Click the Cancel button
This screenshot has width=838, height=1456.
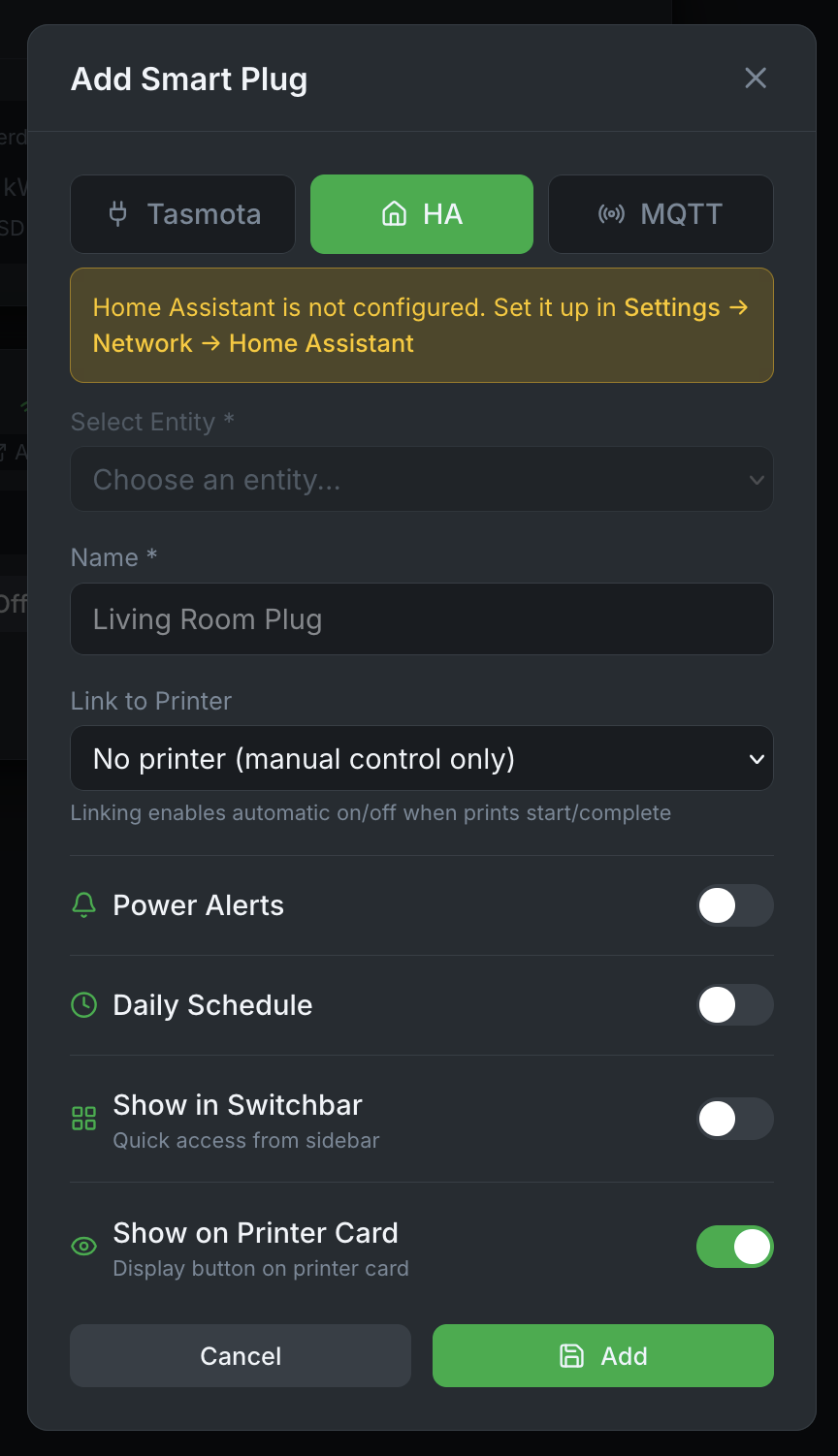pyautogui.click(x=240, y=1355)
